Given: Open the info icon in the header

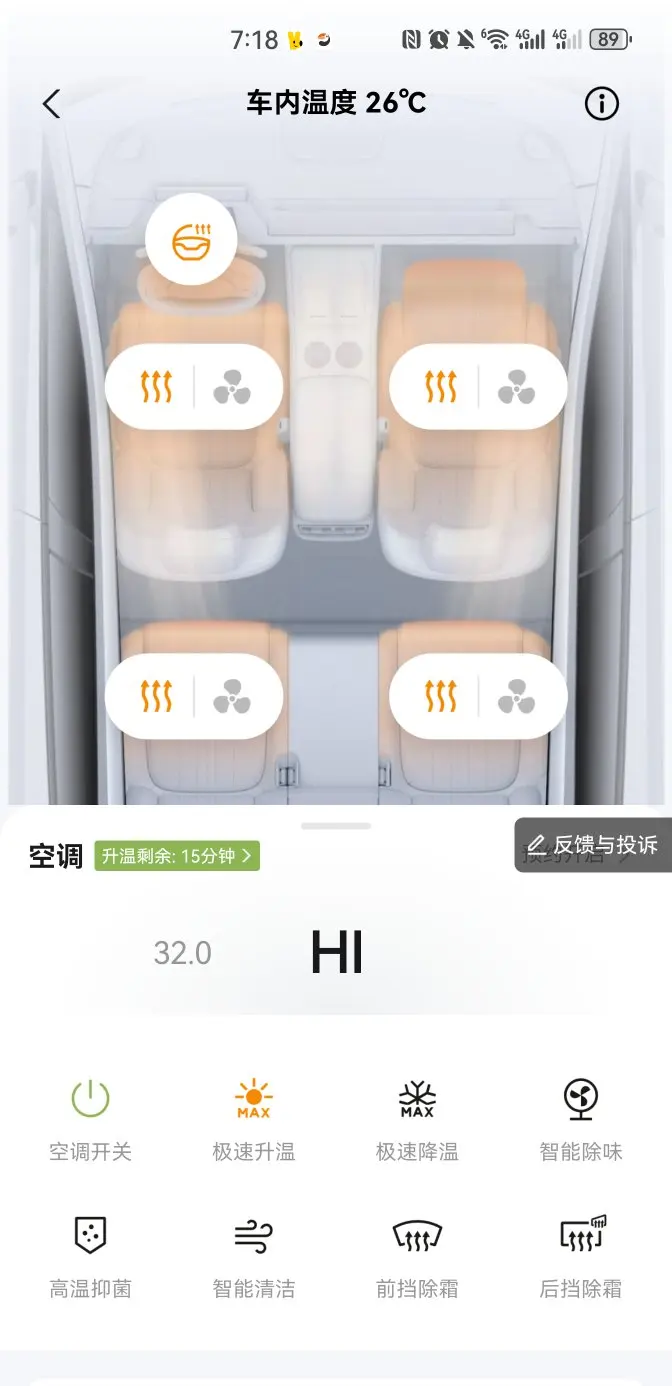Looking at the screenshot, I should click(601, 103).
